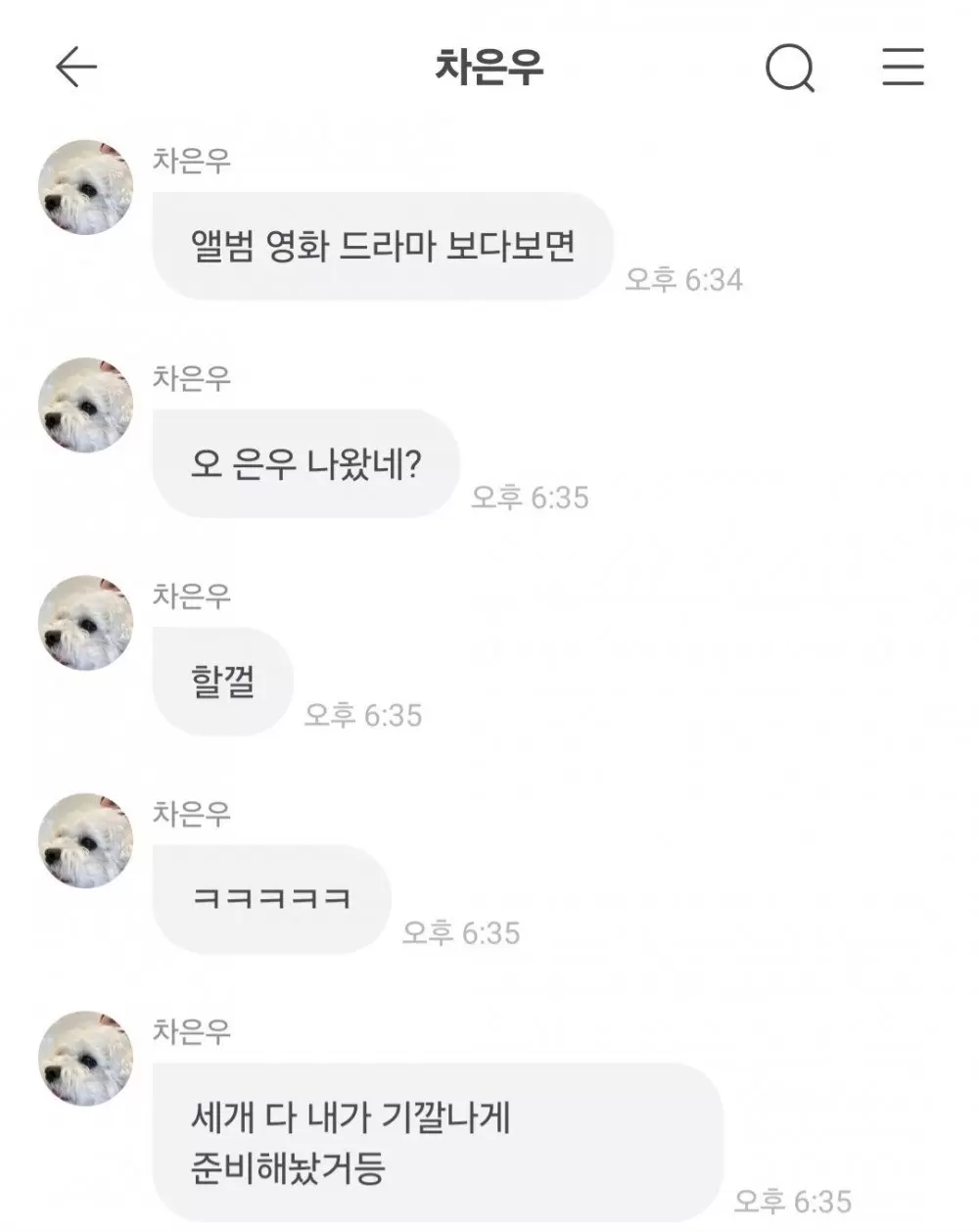Open the hamburger menu
The width and height of the screenshot is (979, 1232).
pyautogui.click(x=903, y=68)
